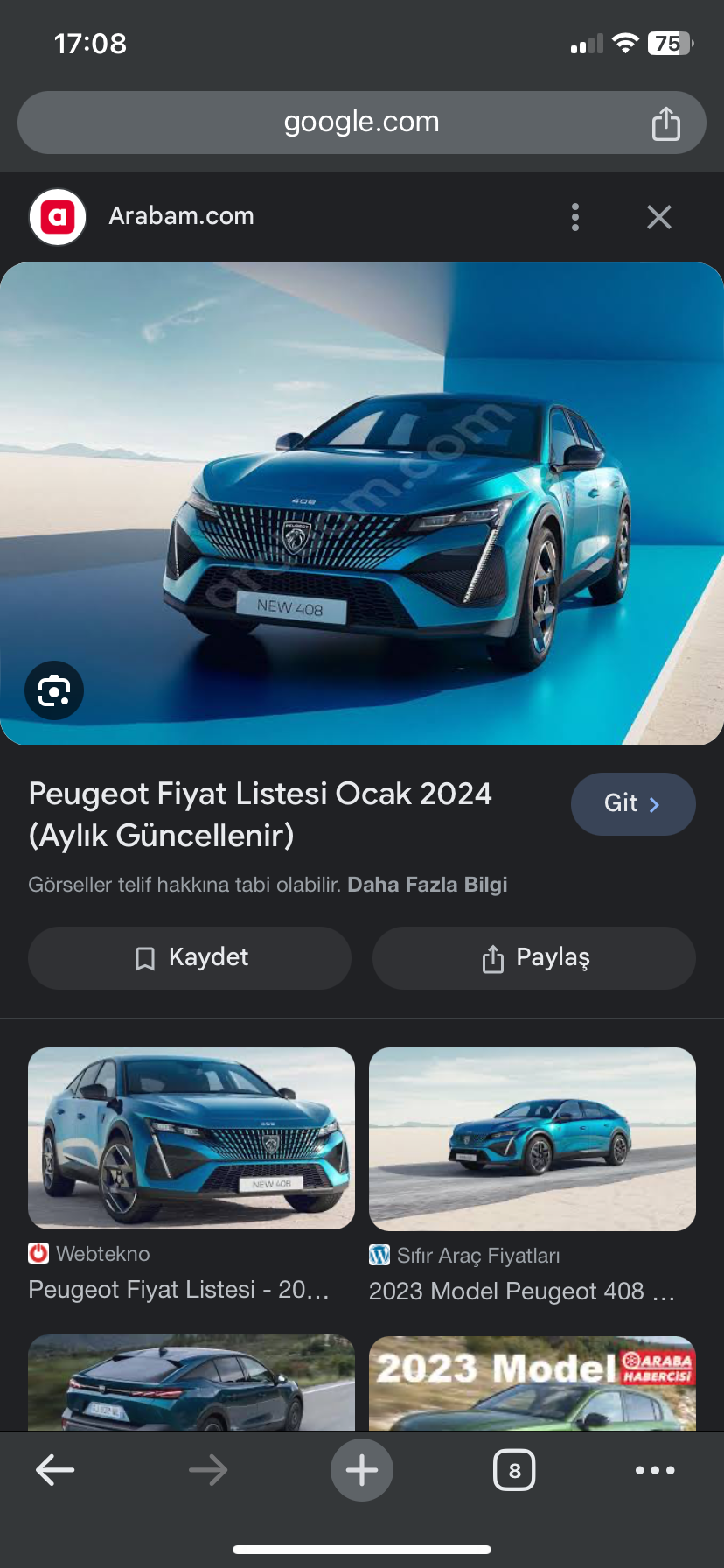
Task: Tap the WordPress icon beside Sıfır Araç Fiyatları
Action: pos(379,1255)
